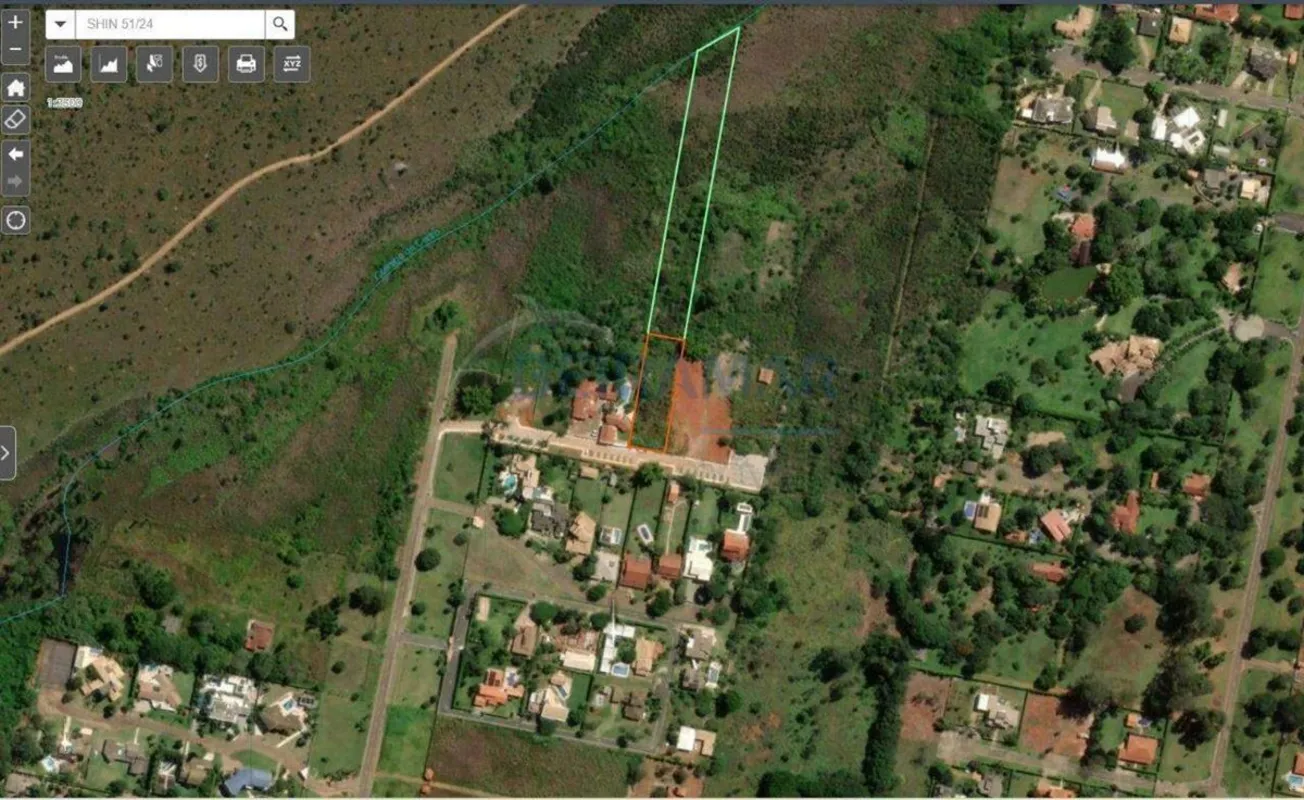Go forward to next map extent
This screenshot has width=1304, height=800.
[x=15, y=183]
